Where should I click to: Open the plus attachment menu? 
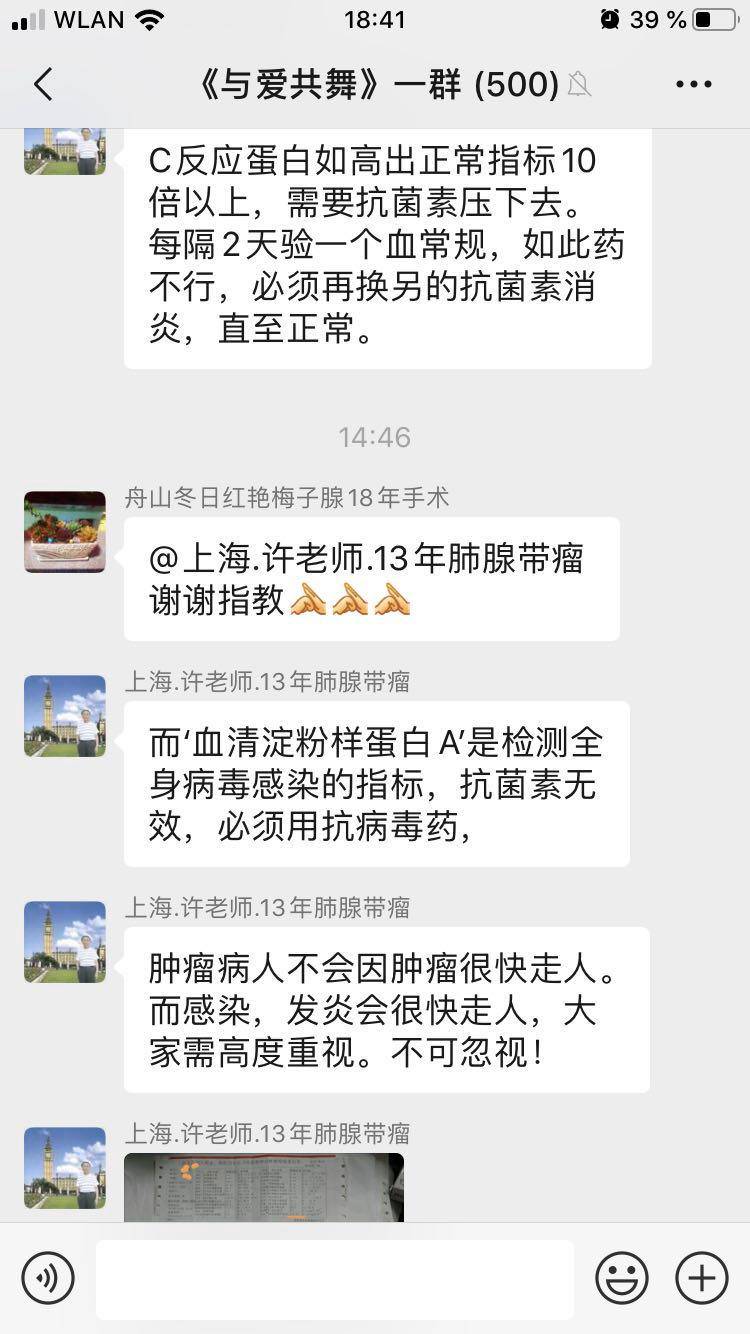coord(702,1278)
